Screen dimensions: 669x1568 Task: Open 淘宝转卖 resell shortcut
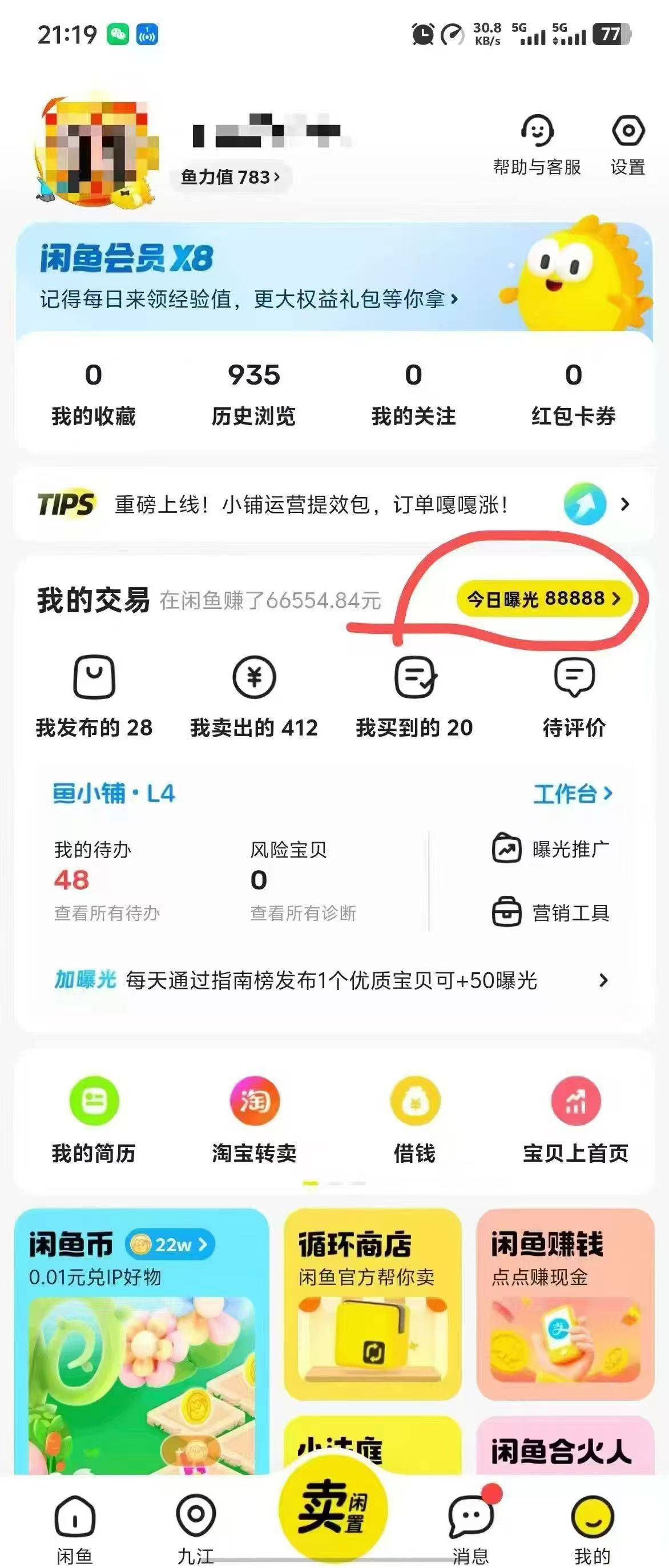click(254, 1121)
